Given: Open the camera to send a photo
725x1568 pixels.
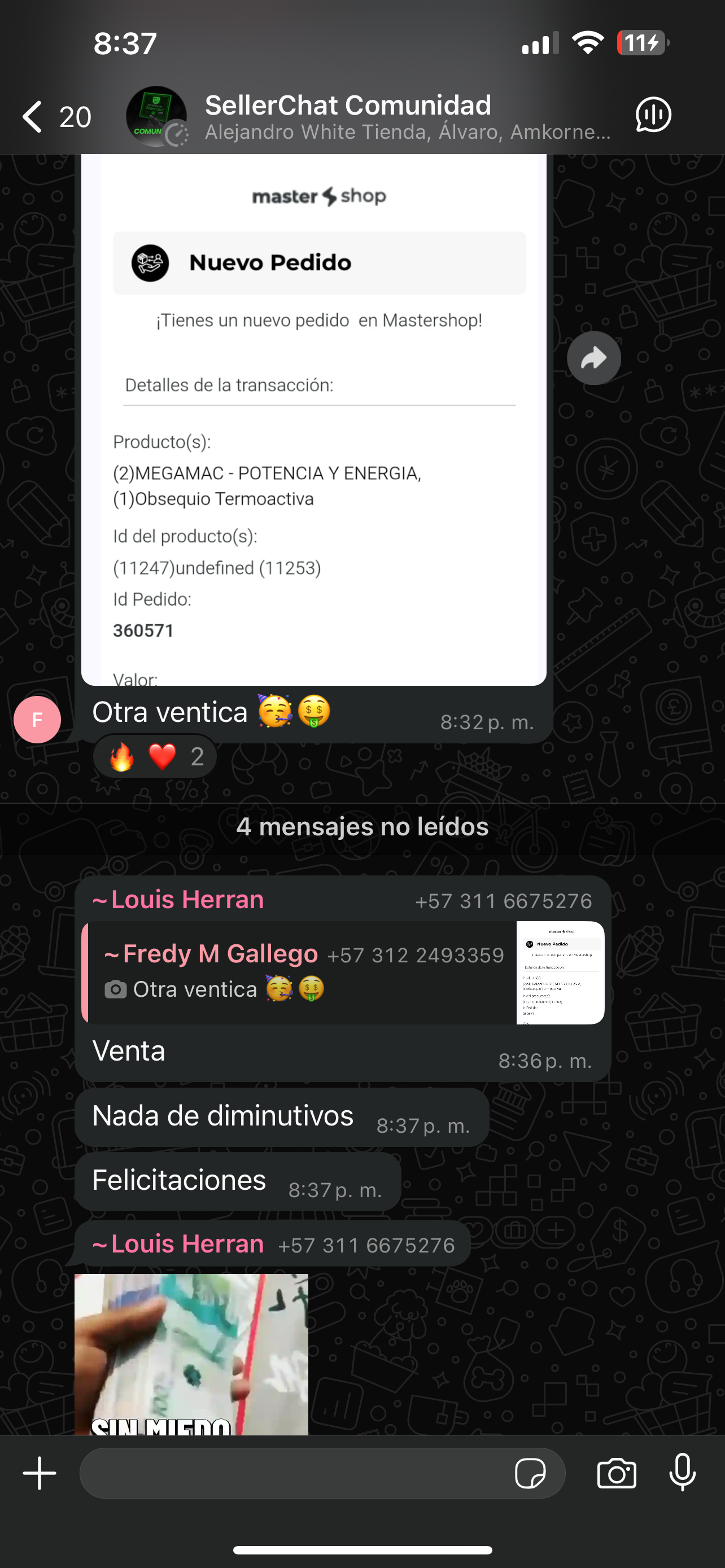Looking at the screenshot, I should coord(616,1473).
